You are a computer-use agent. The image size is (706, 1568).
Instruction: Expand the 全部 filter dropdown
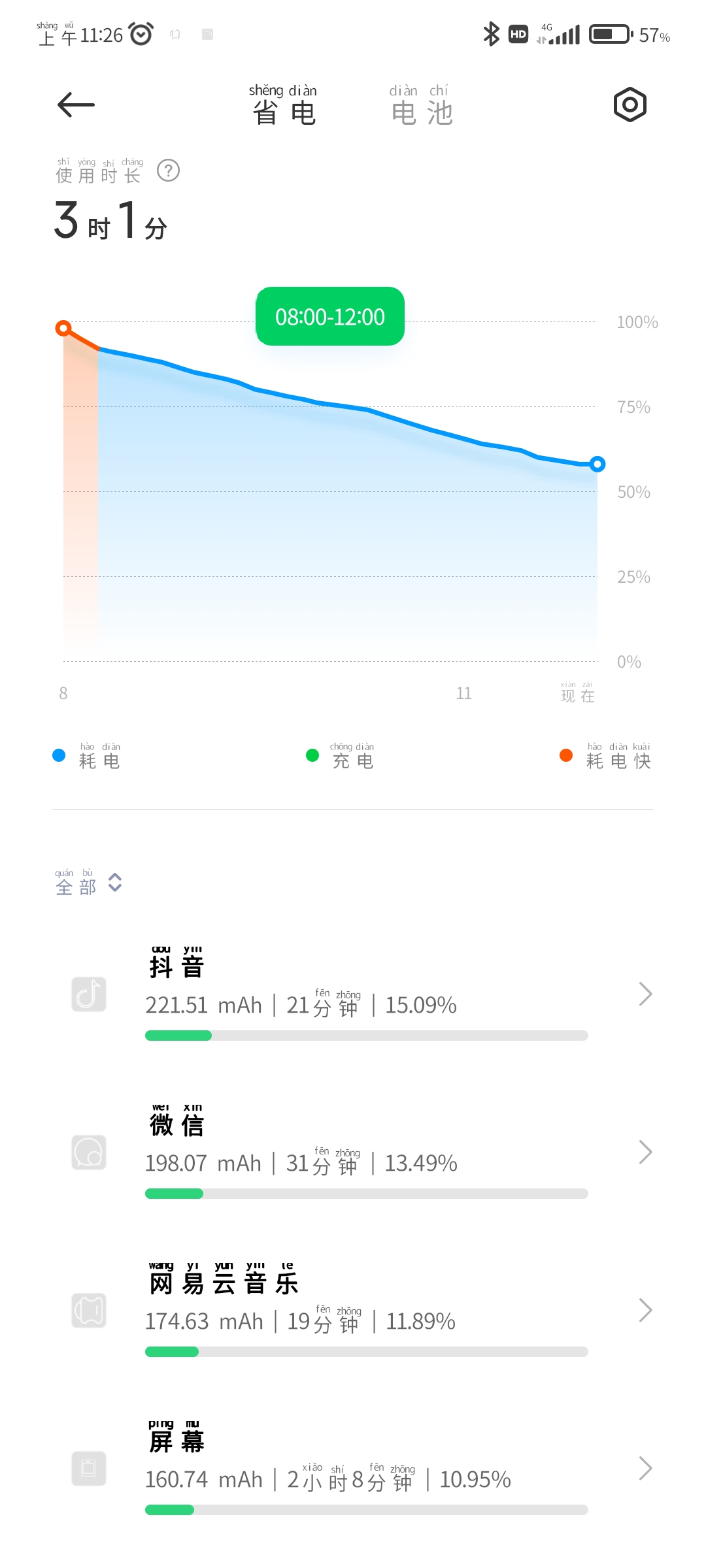coord(88,882)
